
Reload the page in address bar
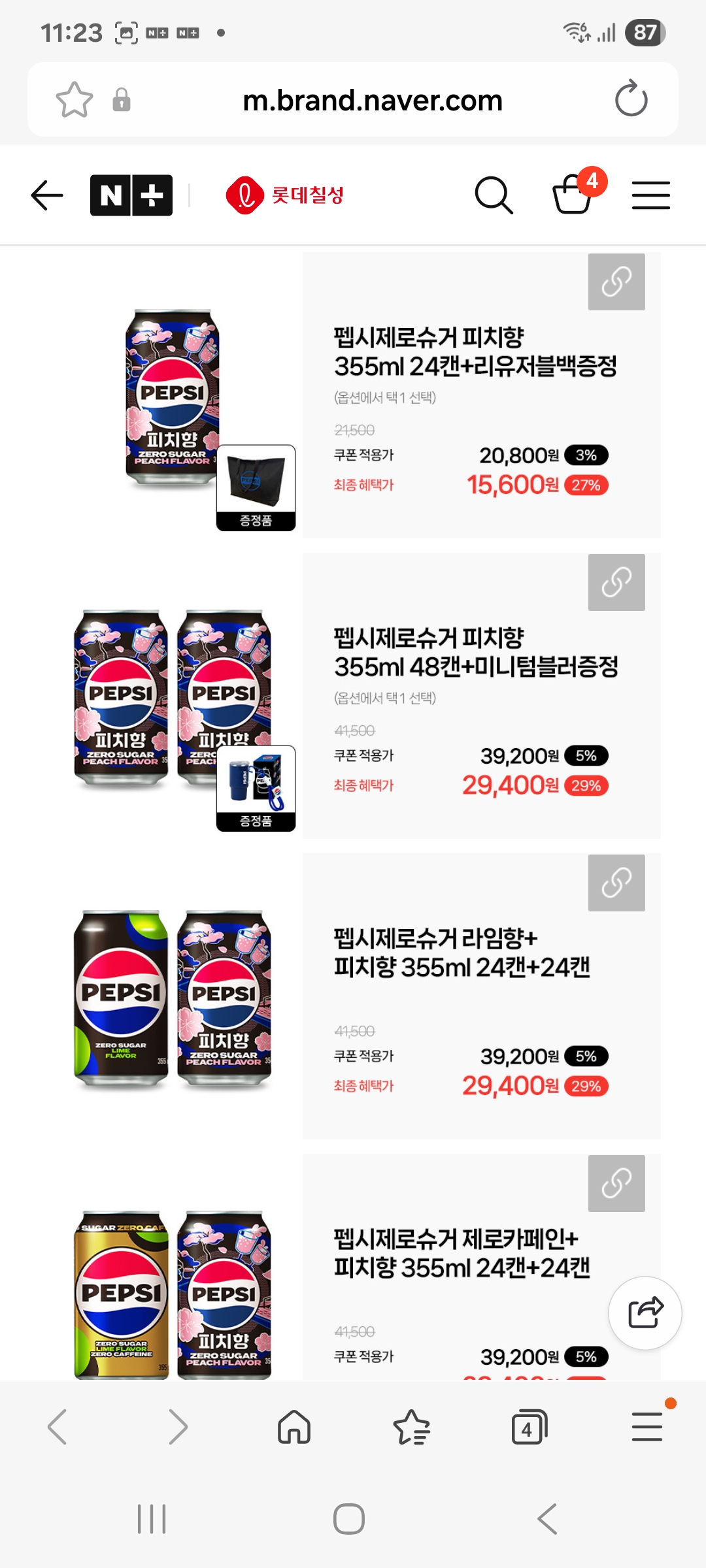tap(631, 99)
